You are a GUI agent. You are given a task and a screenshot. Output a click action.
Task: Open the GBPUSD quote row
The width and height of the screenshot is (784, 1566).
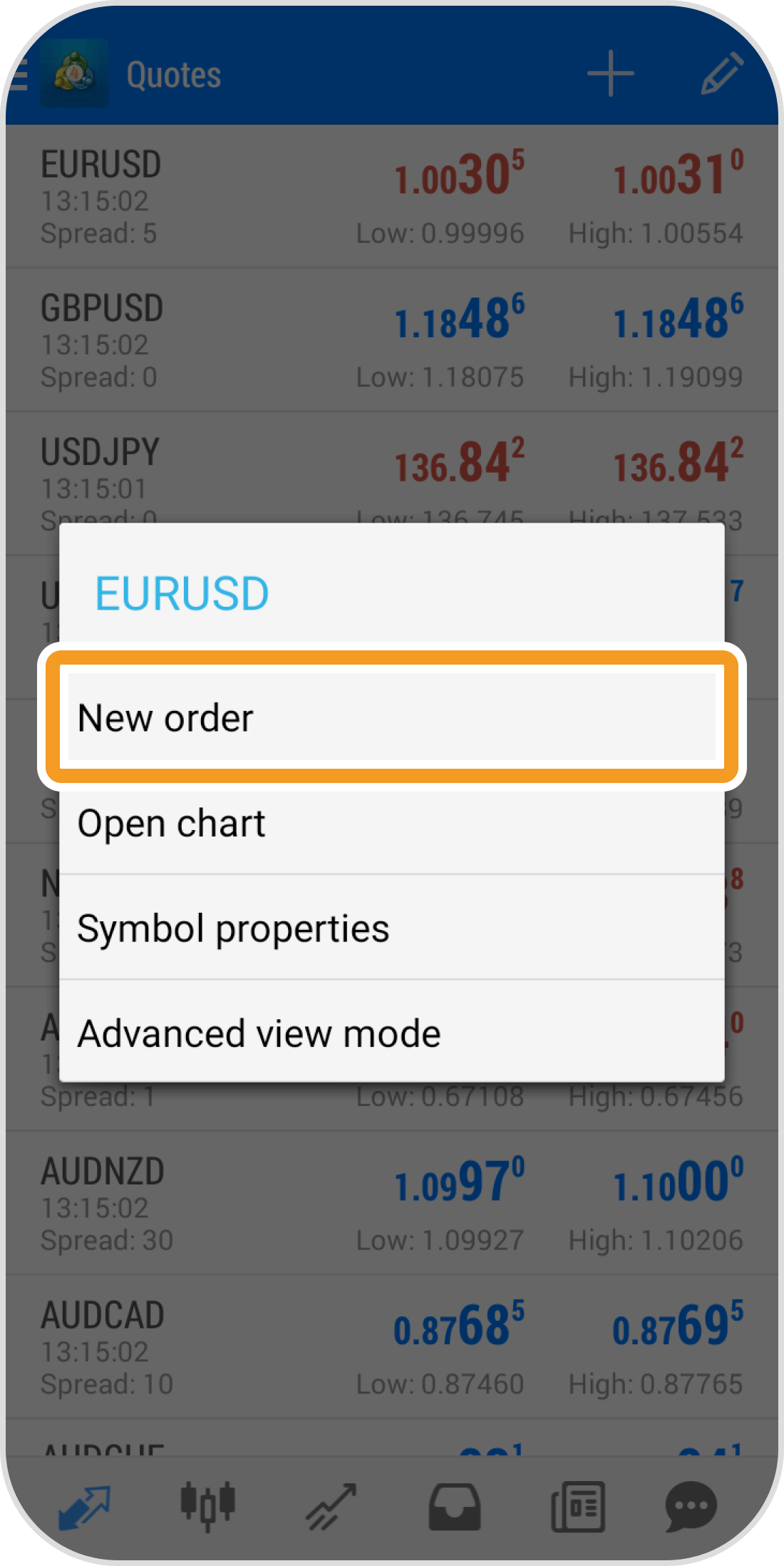tap(391, 340)
